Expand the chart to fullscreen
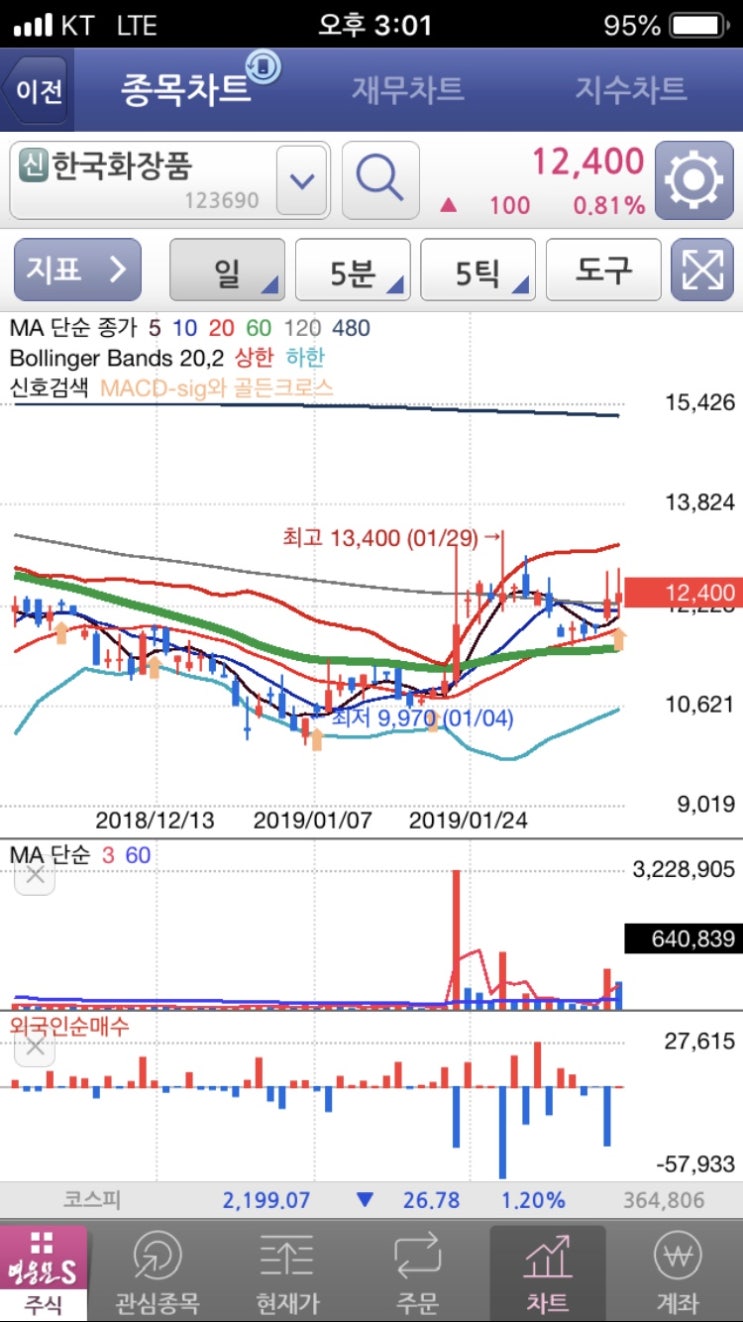This screenshot has width=743, height=1322. pyautogui.click(x=701, y=270)
